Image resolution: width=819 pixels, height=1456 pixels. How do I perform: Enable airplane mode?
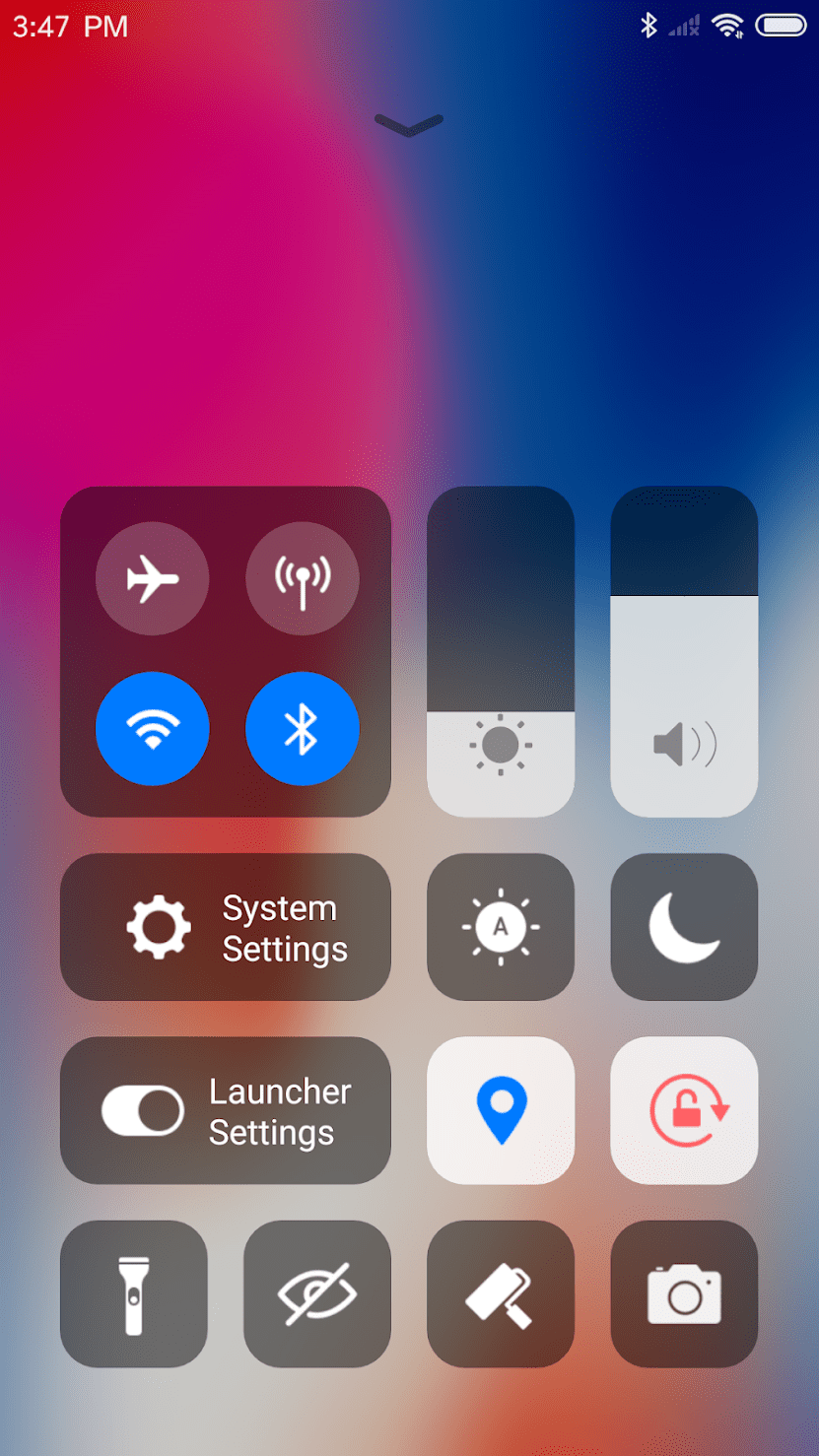pyautogui.click(x=153, y=578)
